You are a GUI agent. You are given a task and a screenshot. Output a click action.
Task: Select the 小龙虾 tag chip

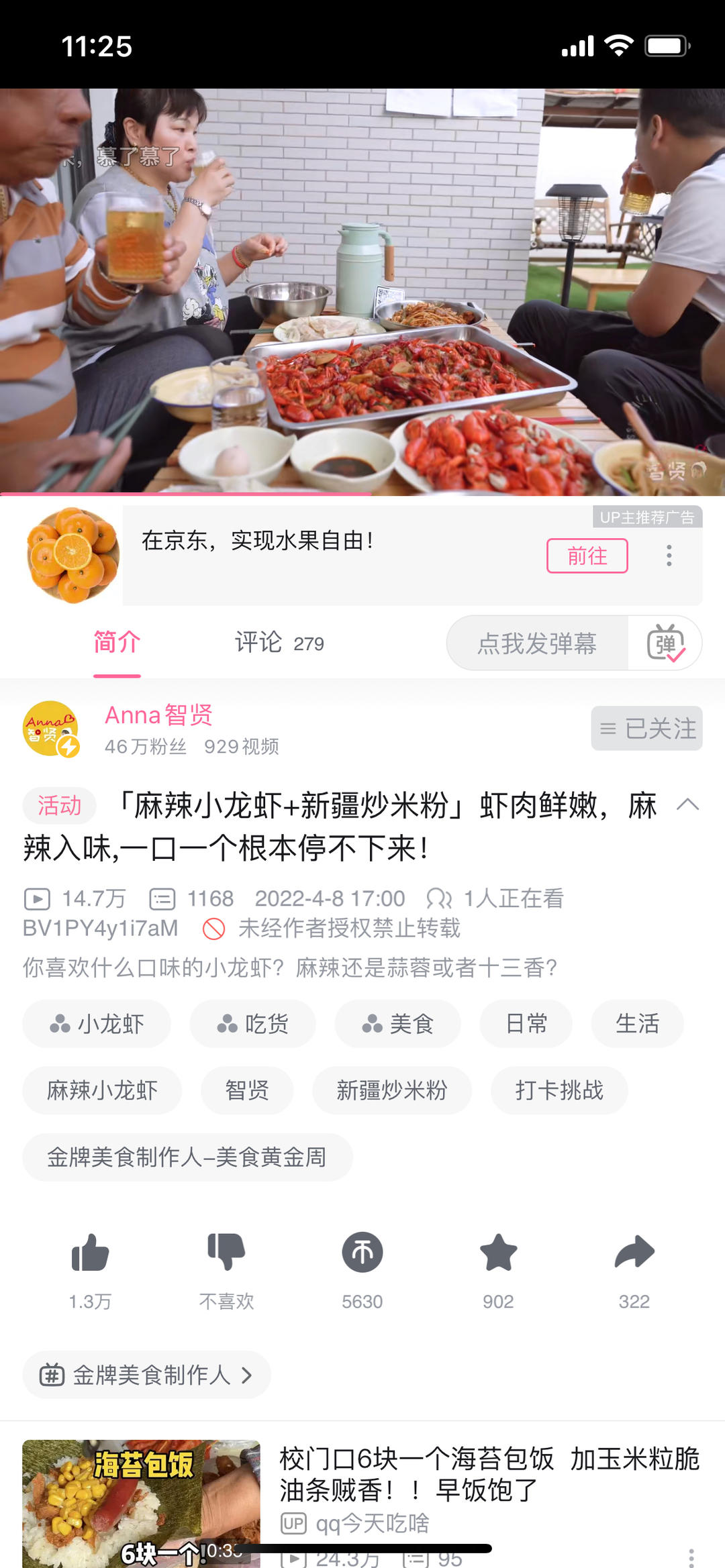point(97,1024)
